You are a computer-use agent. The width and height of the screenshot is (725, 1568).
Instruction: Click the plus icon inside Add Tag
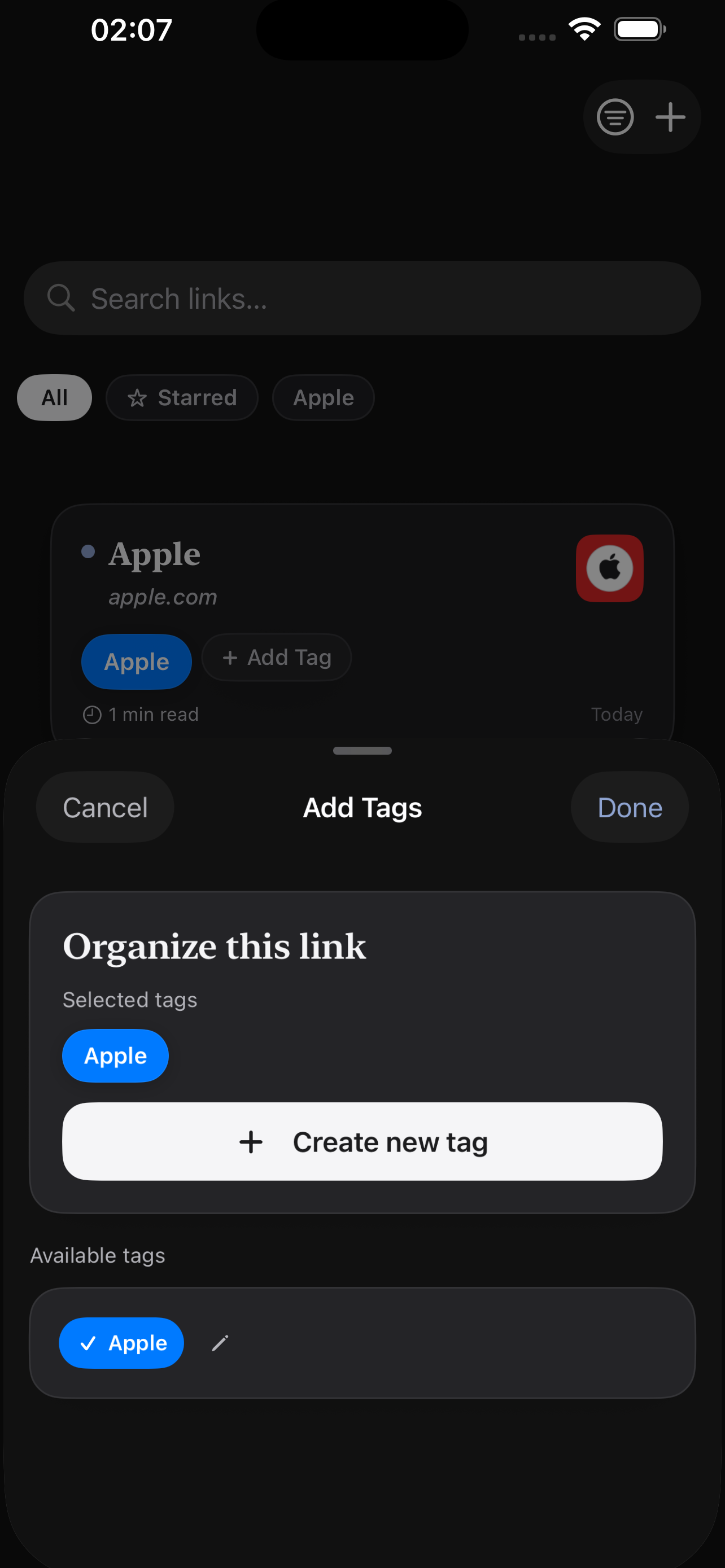pos(232,658)
